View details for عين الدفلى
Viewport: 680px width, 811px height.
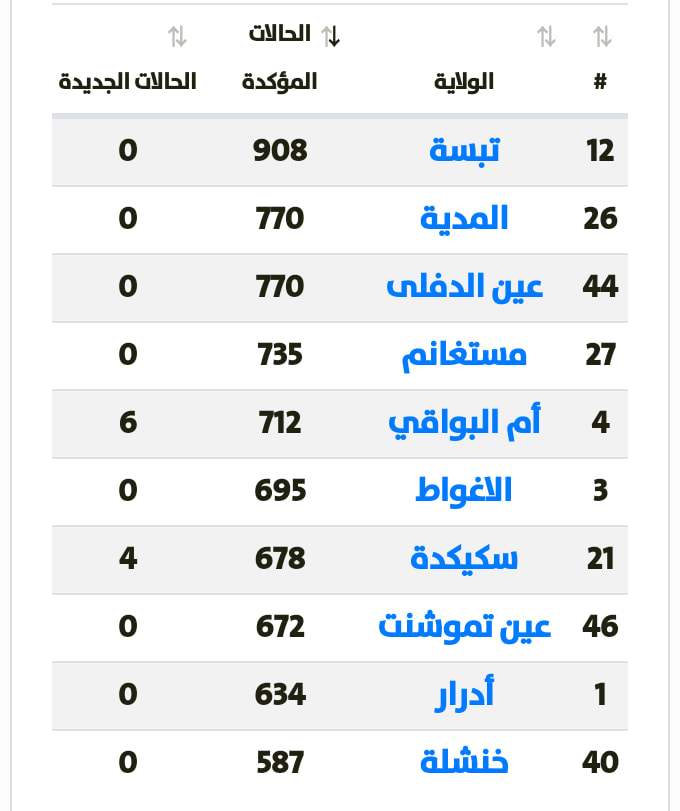pyautogui.click(x=465, y=287)
